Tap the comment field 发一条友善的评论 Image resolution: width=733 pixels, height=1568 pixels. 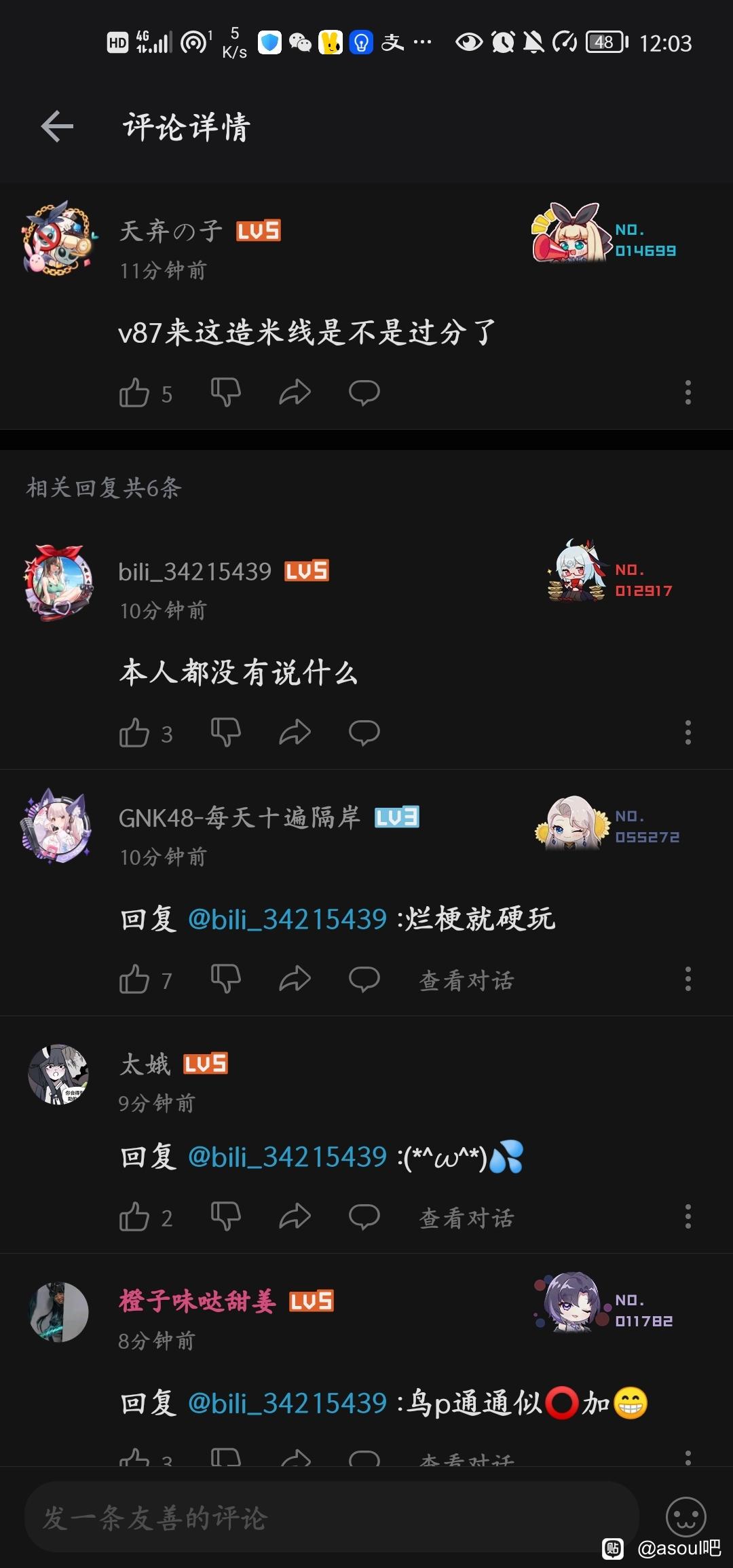(332, 1517)
